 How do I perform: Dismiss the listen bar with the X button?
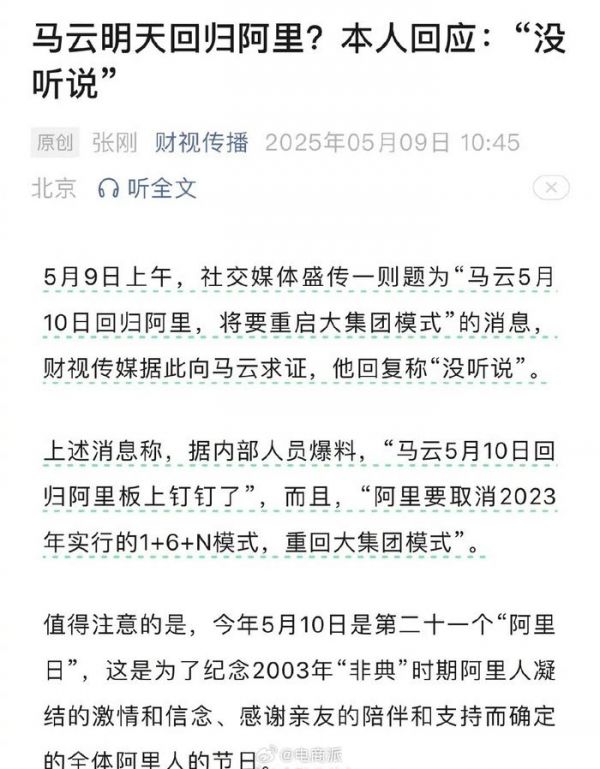click(x=551, y=187)
